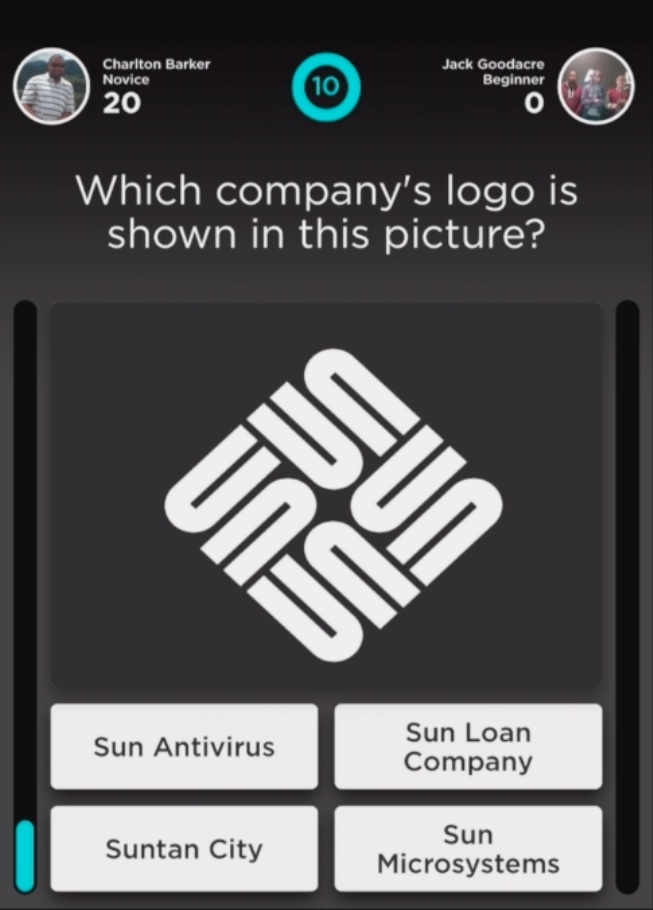The image size is (653, 910).
Task: Choose Sun Loan Company as the answer
Action: point(468,746)
